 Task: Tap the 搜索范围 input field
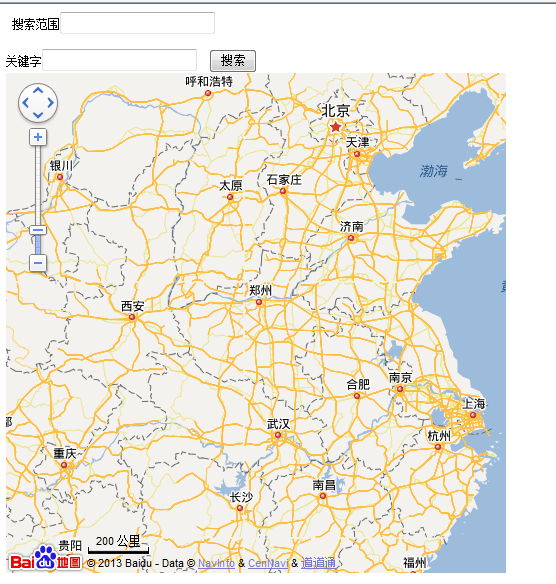[137, 23]
